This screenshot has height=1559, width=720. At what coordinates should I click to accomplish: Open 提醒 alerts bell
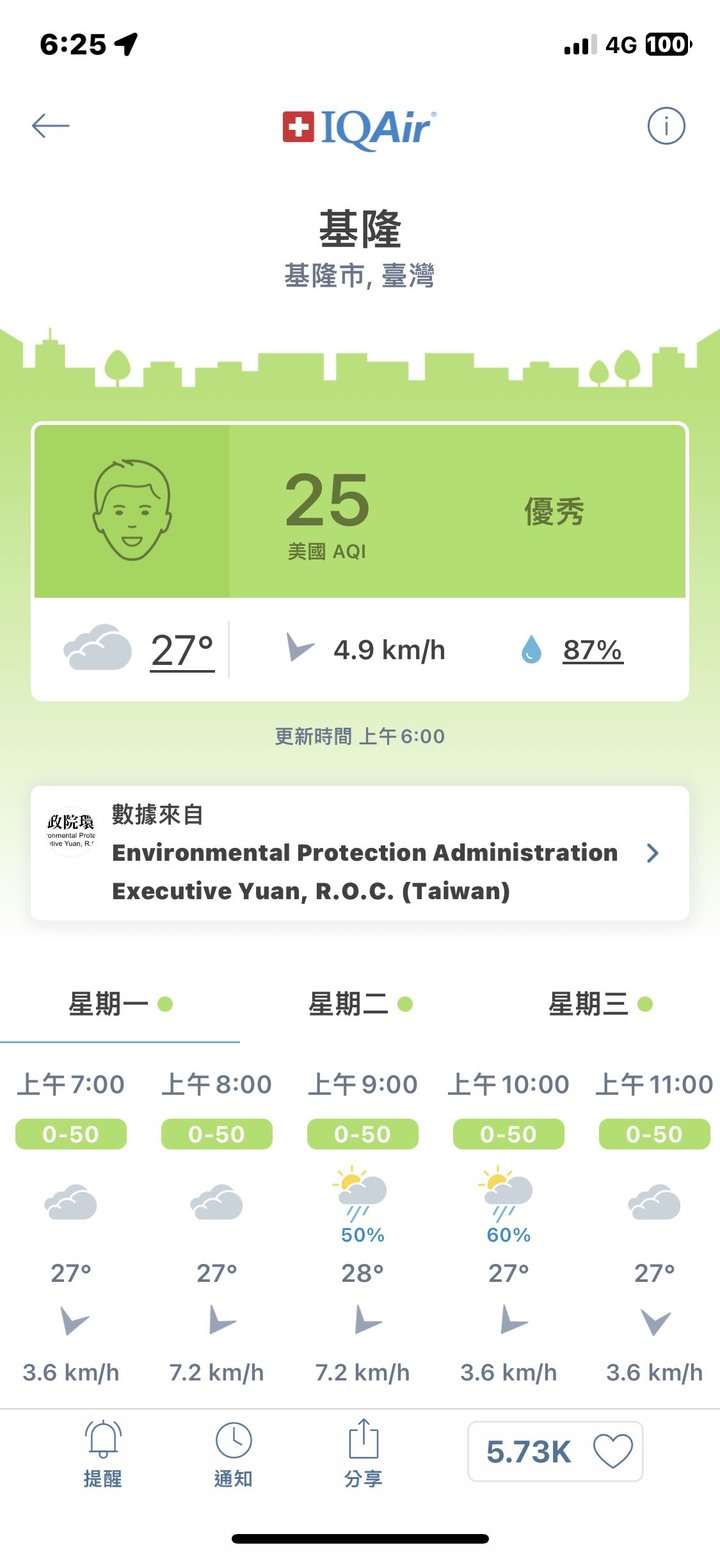click(102, 1453)
